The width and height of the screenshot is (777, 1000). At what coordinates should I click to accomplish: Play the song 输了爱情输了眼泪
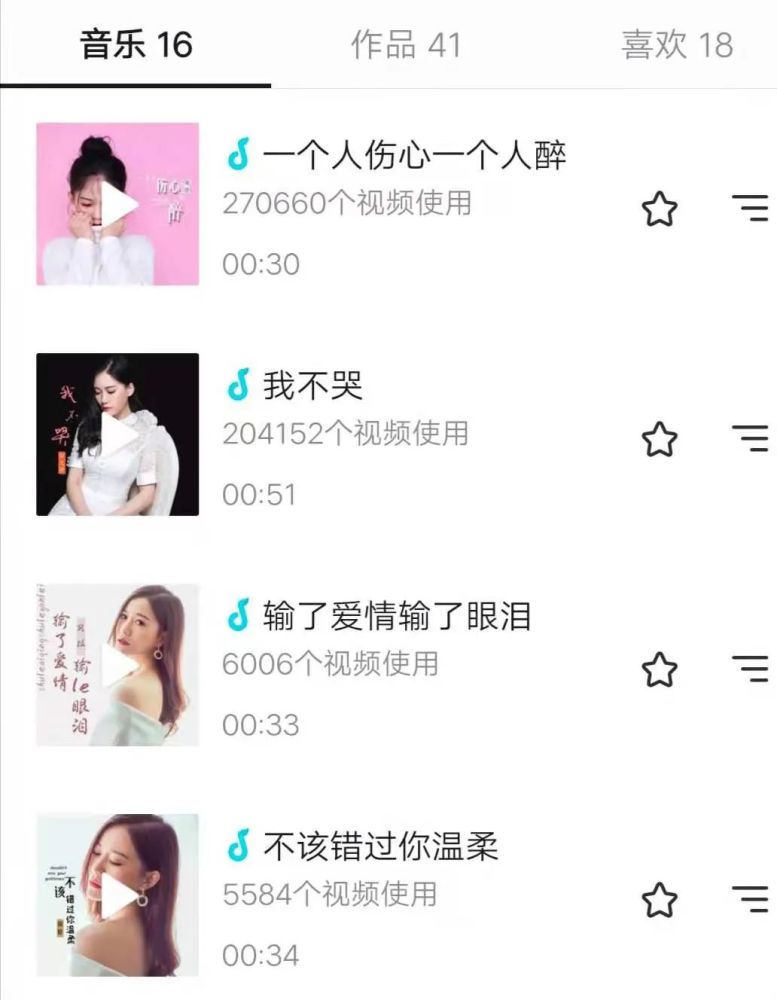pos(118,665)
